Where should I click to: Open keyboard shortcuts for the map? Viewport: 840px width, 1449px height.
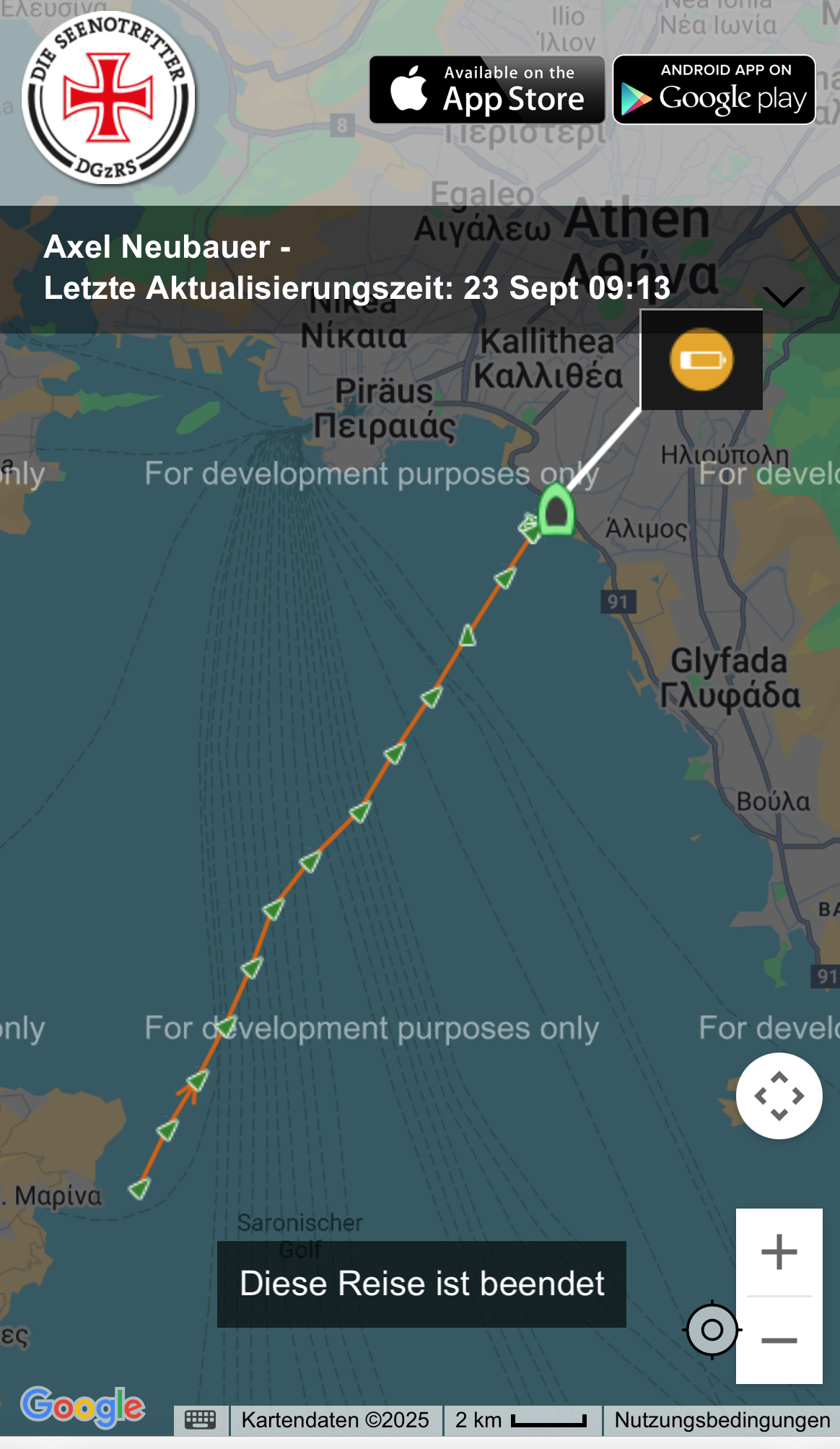200,1420
